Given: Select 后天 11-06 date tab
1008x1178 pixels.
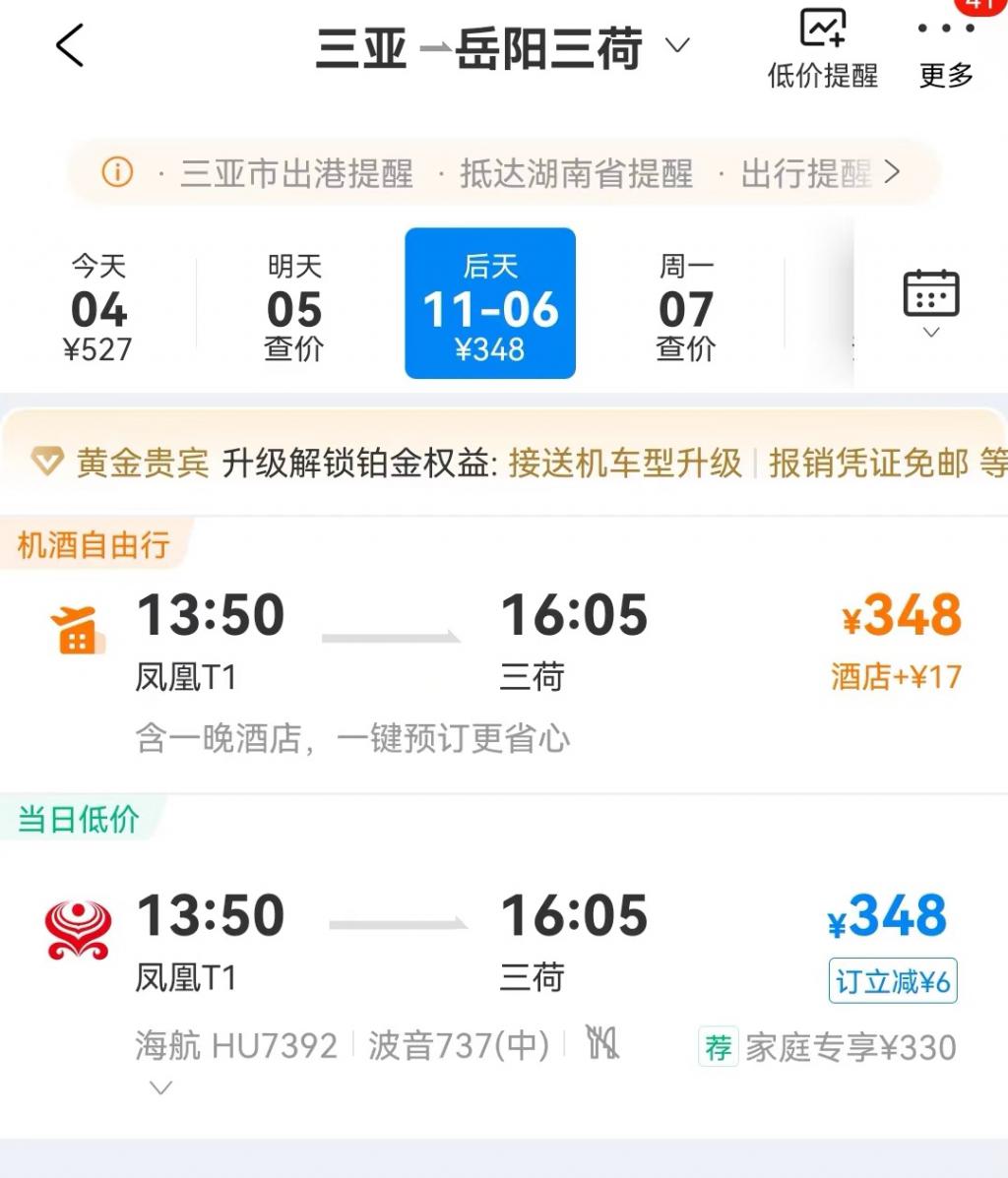Looking at the screenshot, I should click(x=490, y=304).
